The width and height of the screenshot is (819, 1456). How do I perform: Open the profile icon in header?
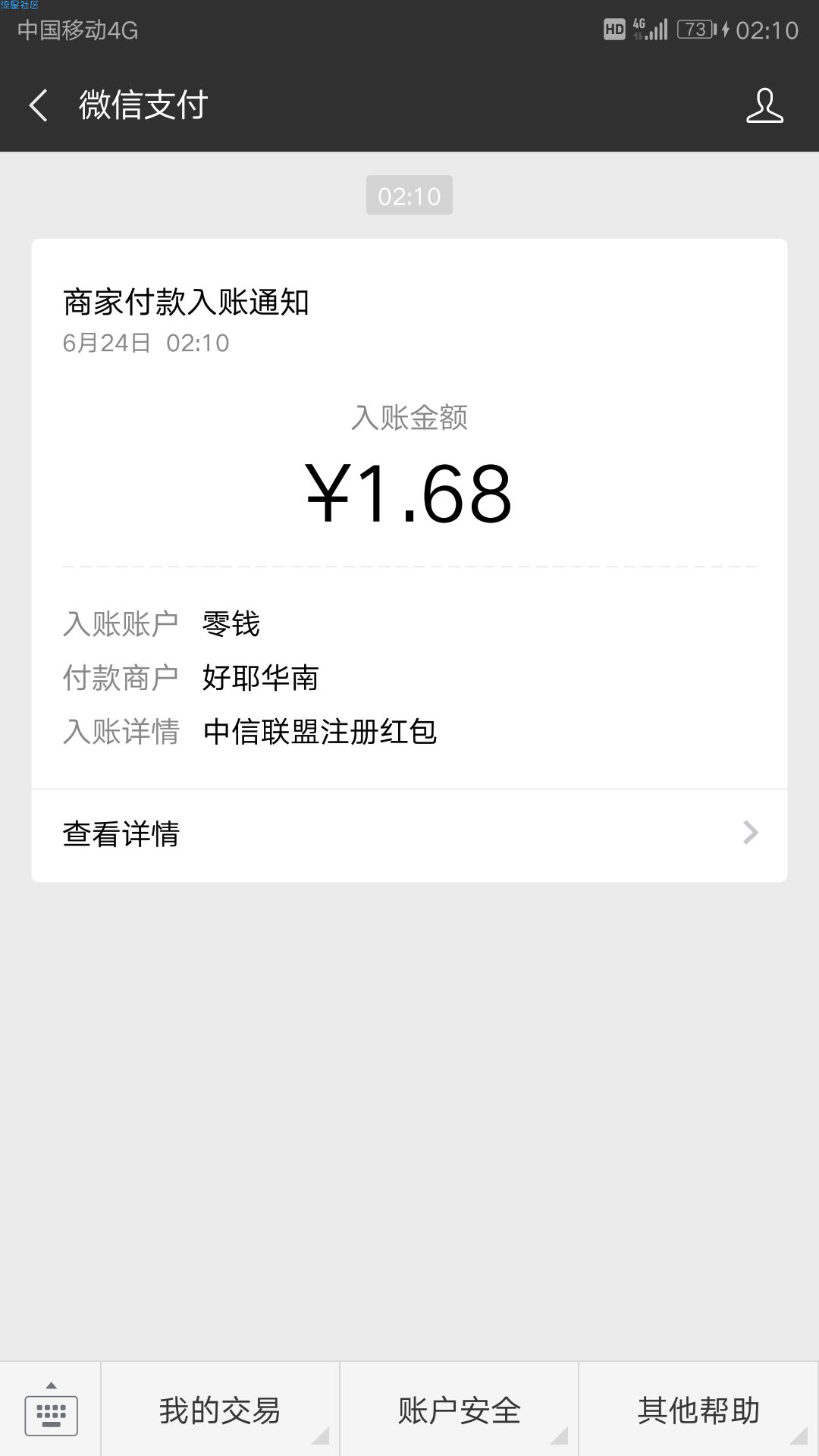764,105
